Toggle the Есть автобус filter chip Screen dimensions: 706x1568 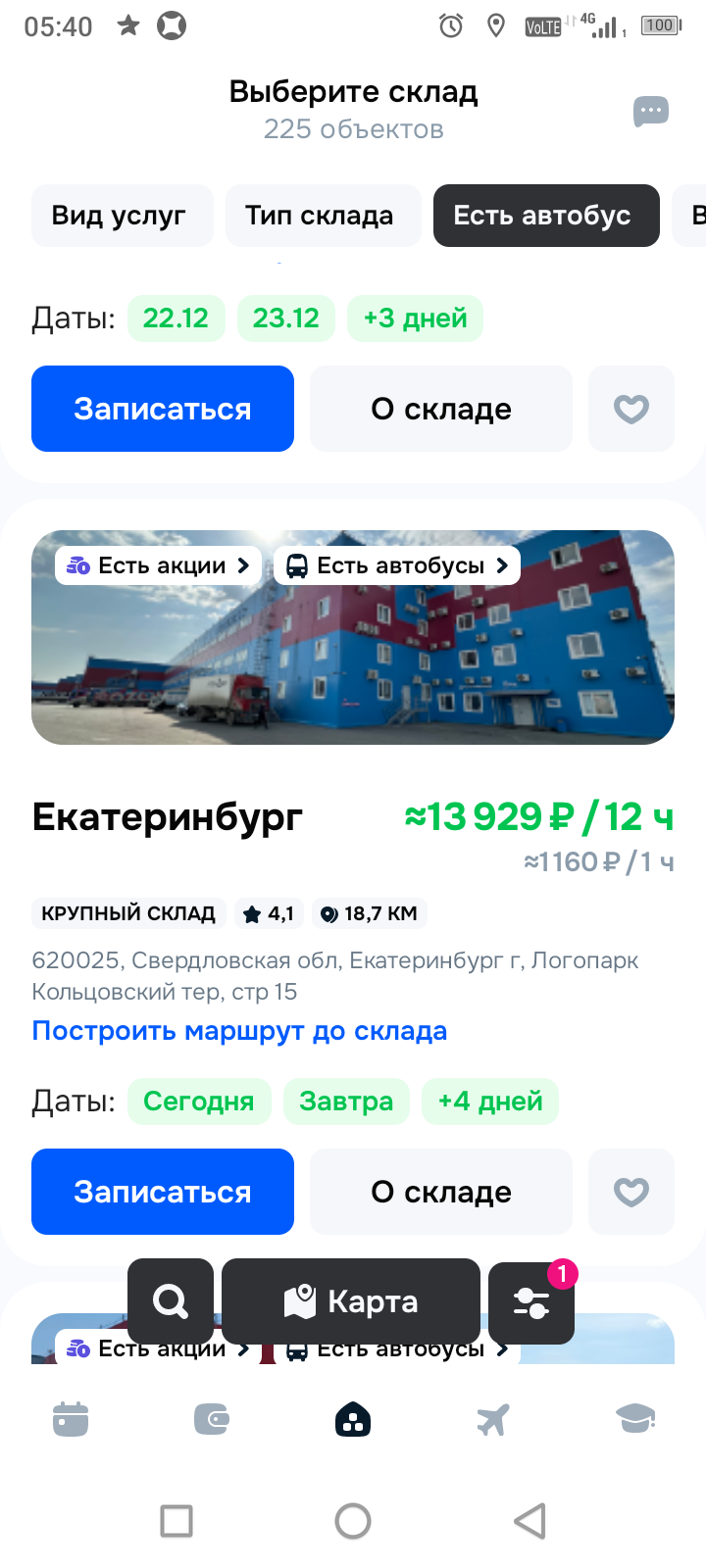pos(542,216)
